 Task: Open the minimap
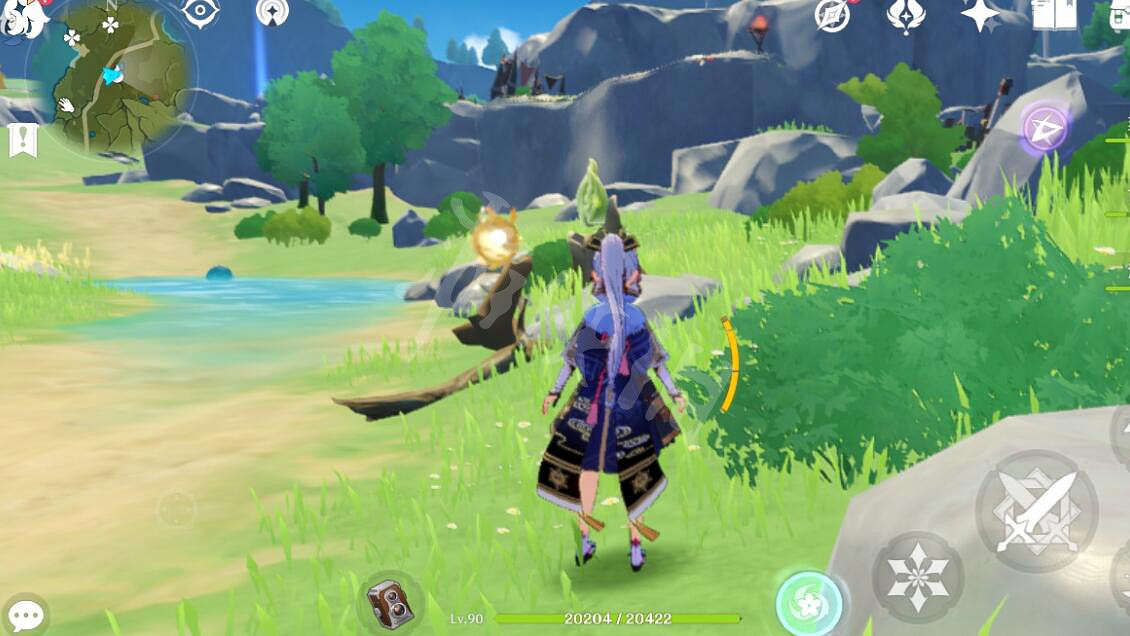click(x=117, y=80)
